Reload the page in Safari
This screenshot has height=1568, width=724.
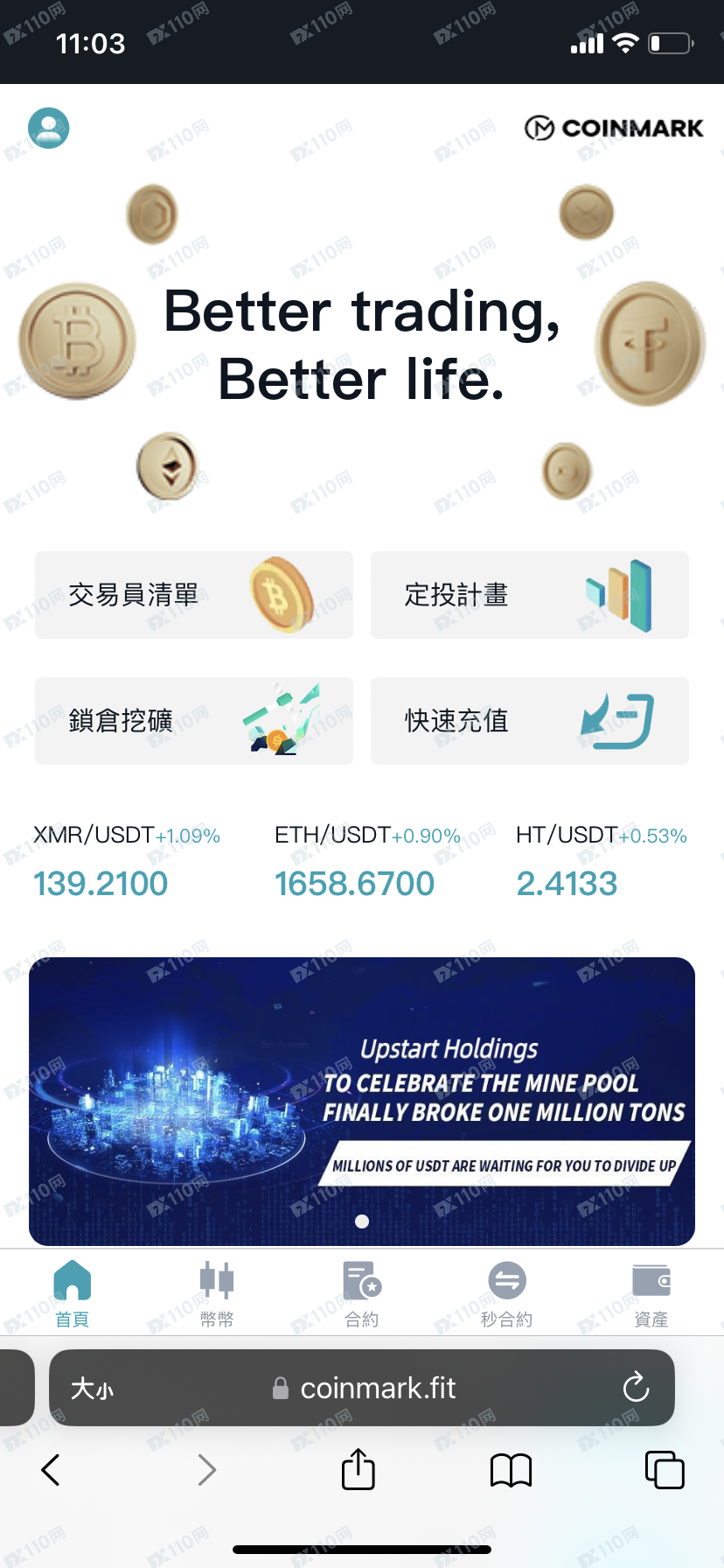coord(636,1388)
